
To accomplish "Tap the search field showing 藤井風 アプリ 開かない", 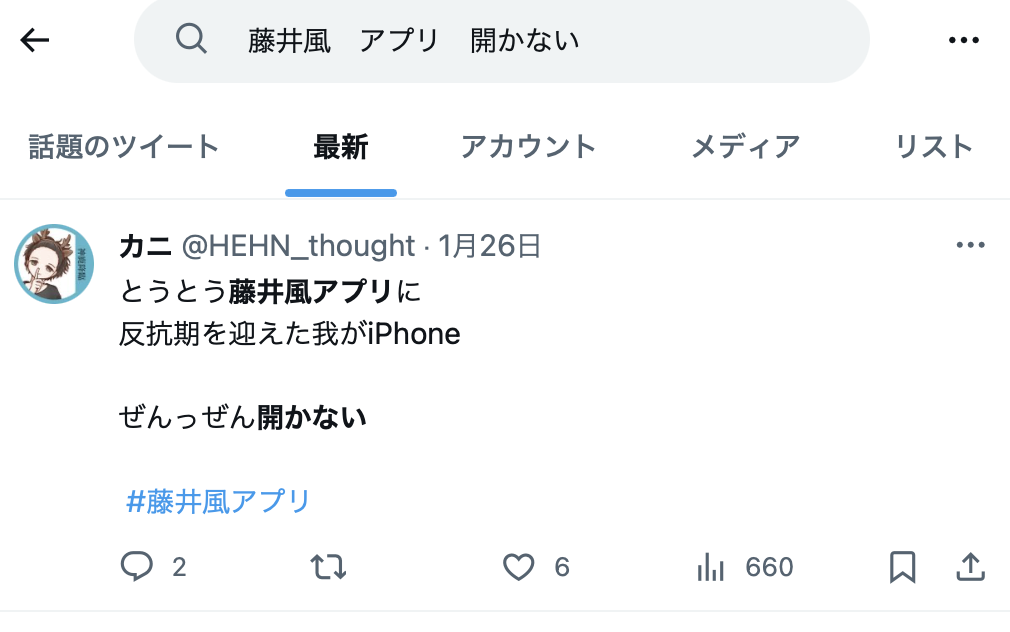I will [500, 40].
